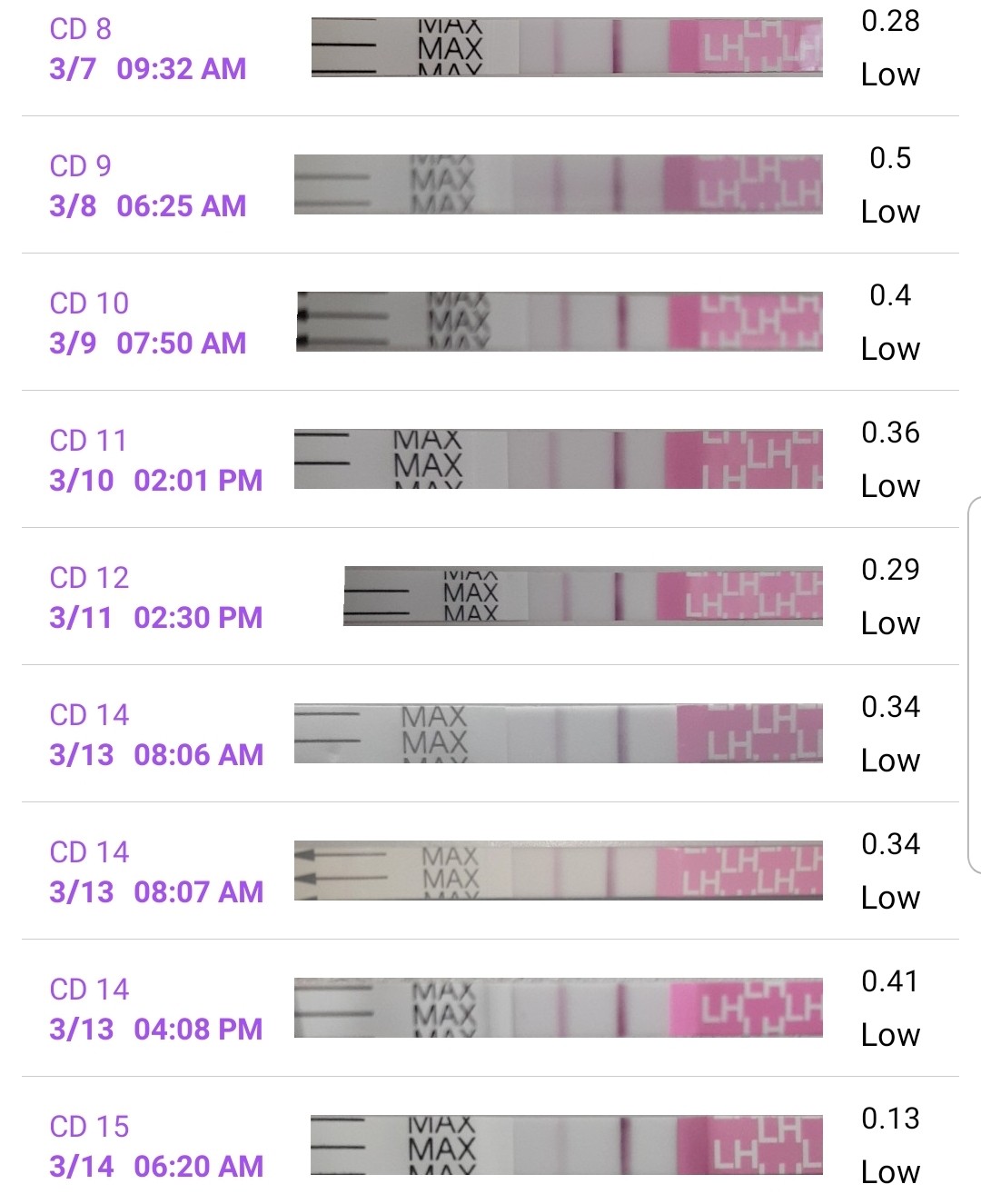
Task: Tap the edge panel handle
Action: pyautogui.click(x=975, y=685)
